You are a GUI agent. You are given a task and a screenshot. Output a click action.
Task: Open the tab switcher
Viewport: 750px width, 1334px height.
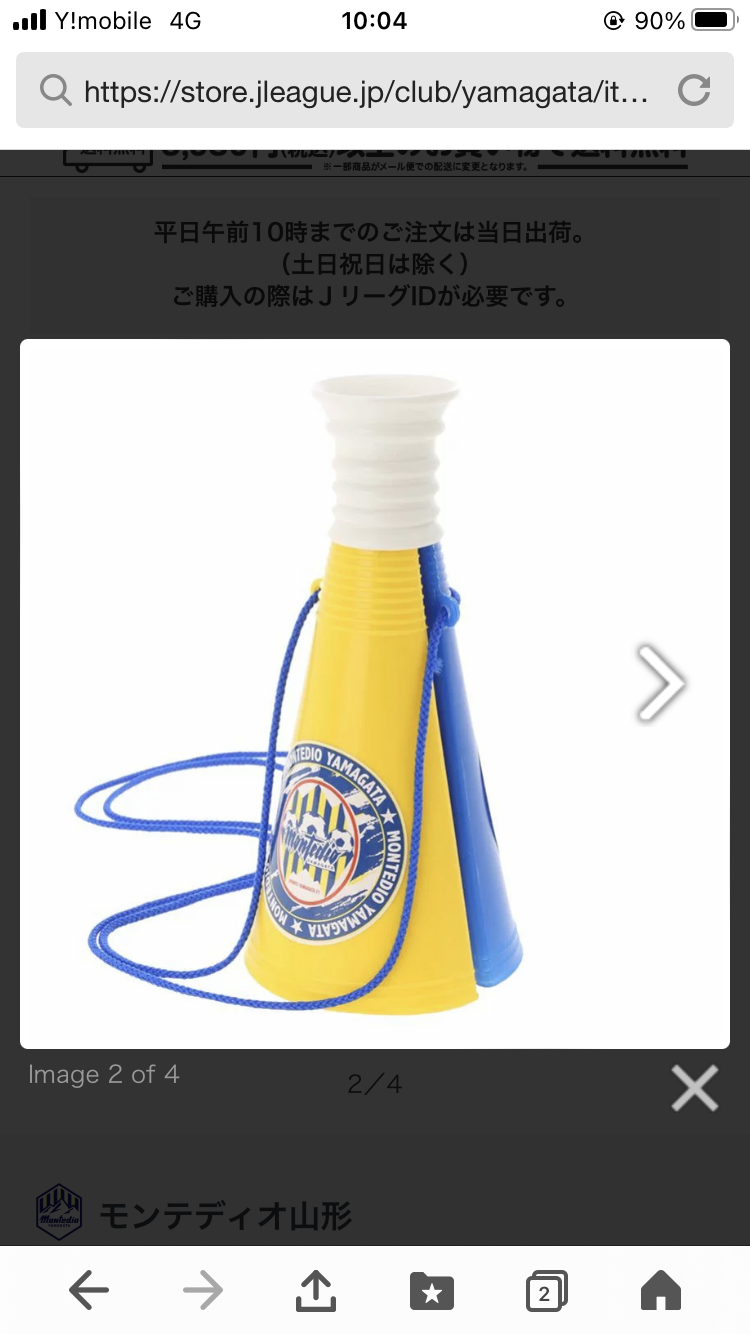[x=546, y=1291]
